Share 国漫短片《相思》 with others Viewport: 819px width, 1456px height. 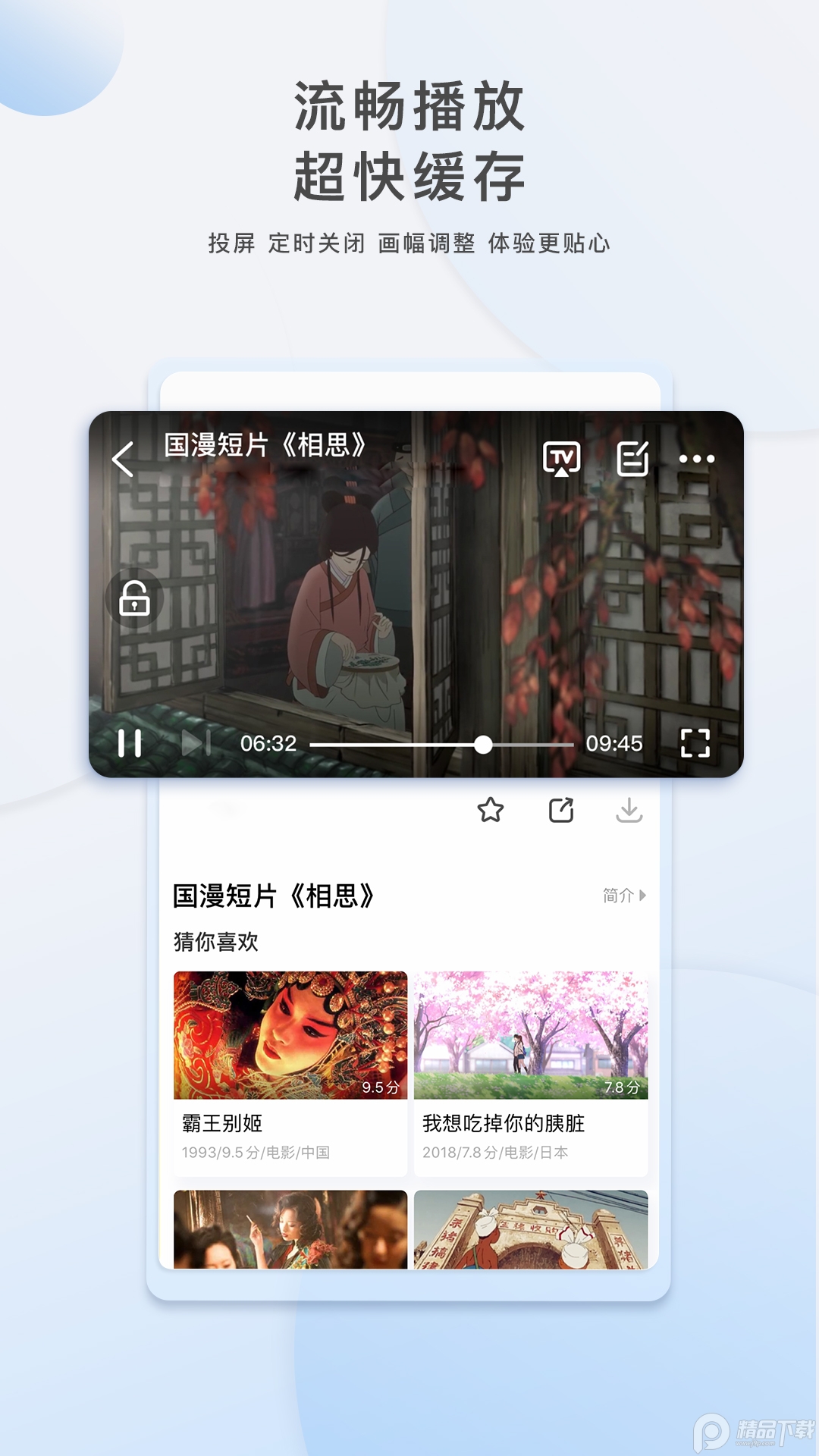tap(560, 811)
